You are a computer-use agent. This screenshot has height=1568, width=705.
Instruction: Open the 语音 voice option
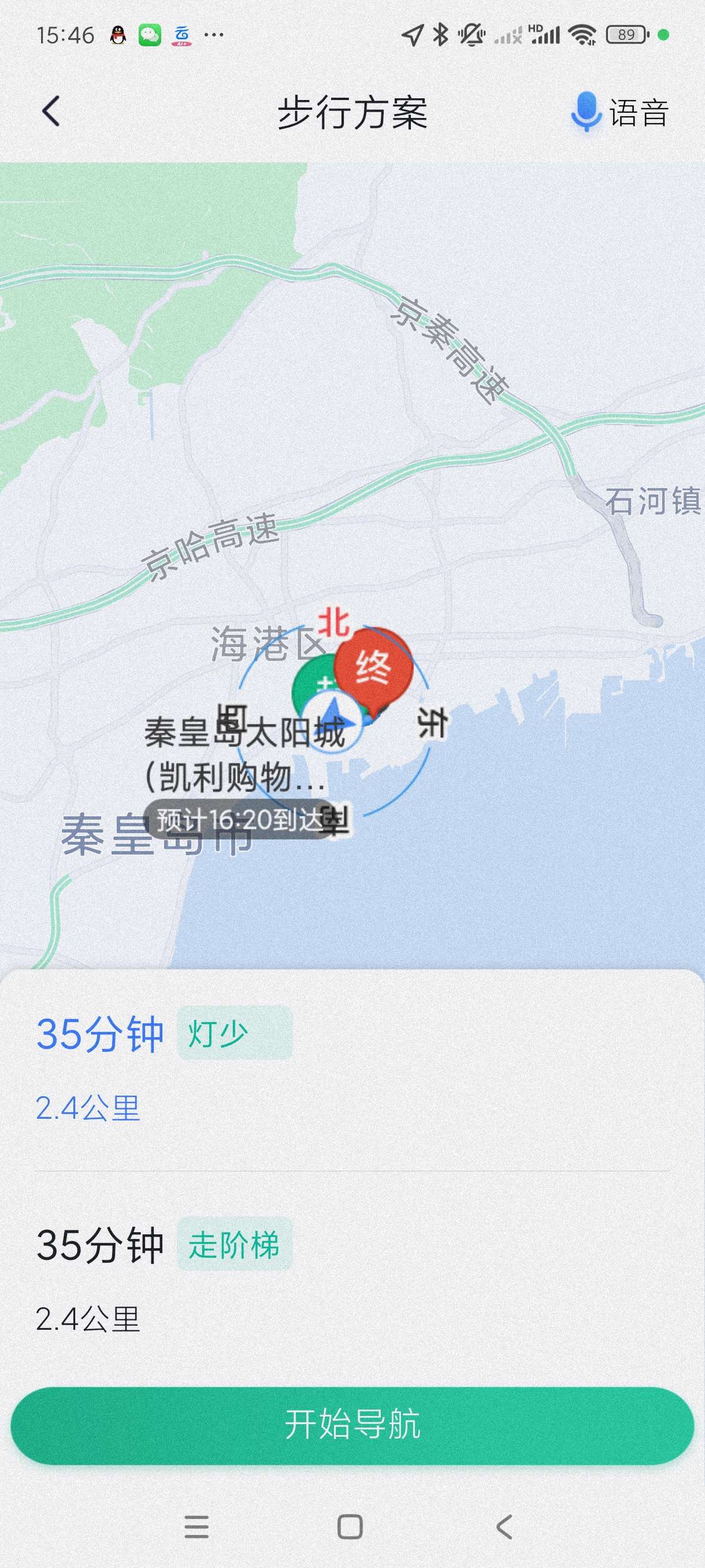pyautogui.click(x=620, y=113)
